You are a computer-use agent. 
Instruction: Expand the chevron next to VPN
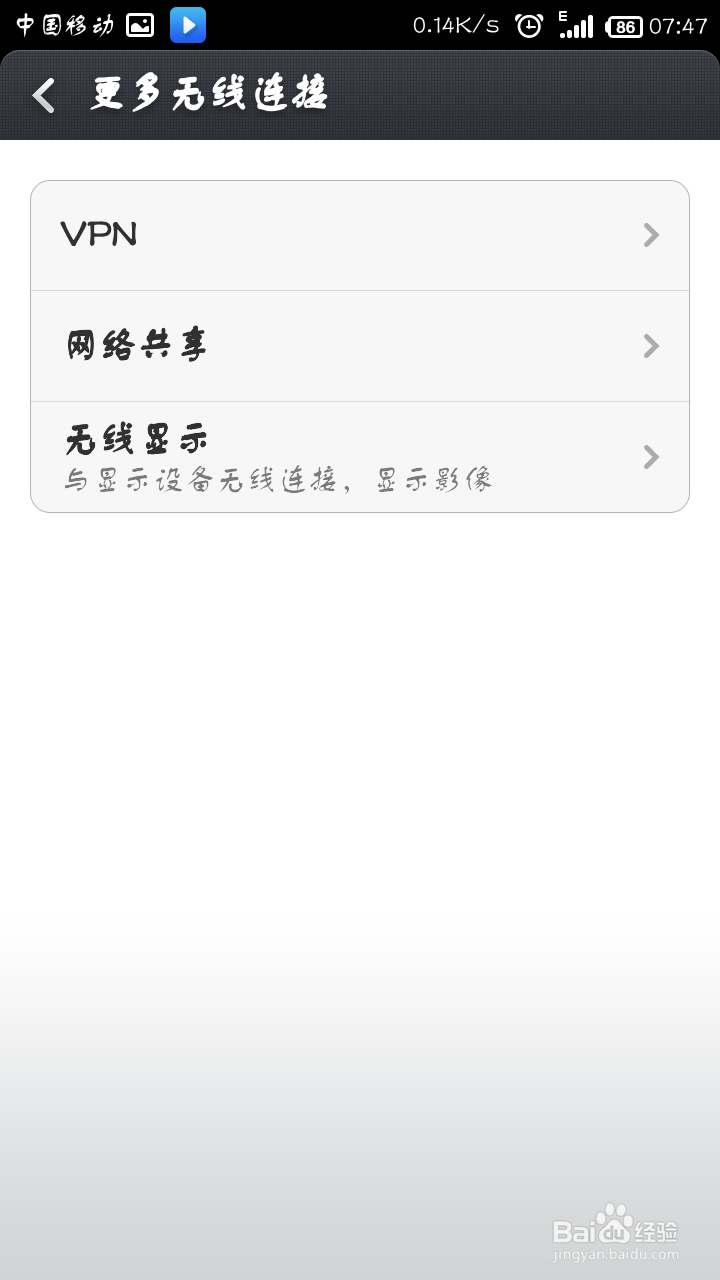coord(651,234)
